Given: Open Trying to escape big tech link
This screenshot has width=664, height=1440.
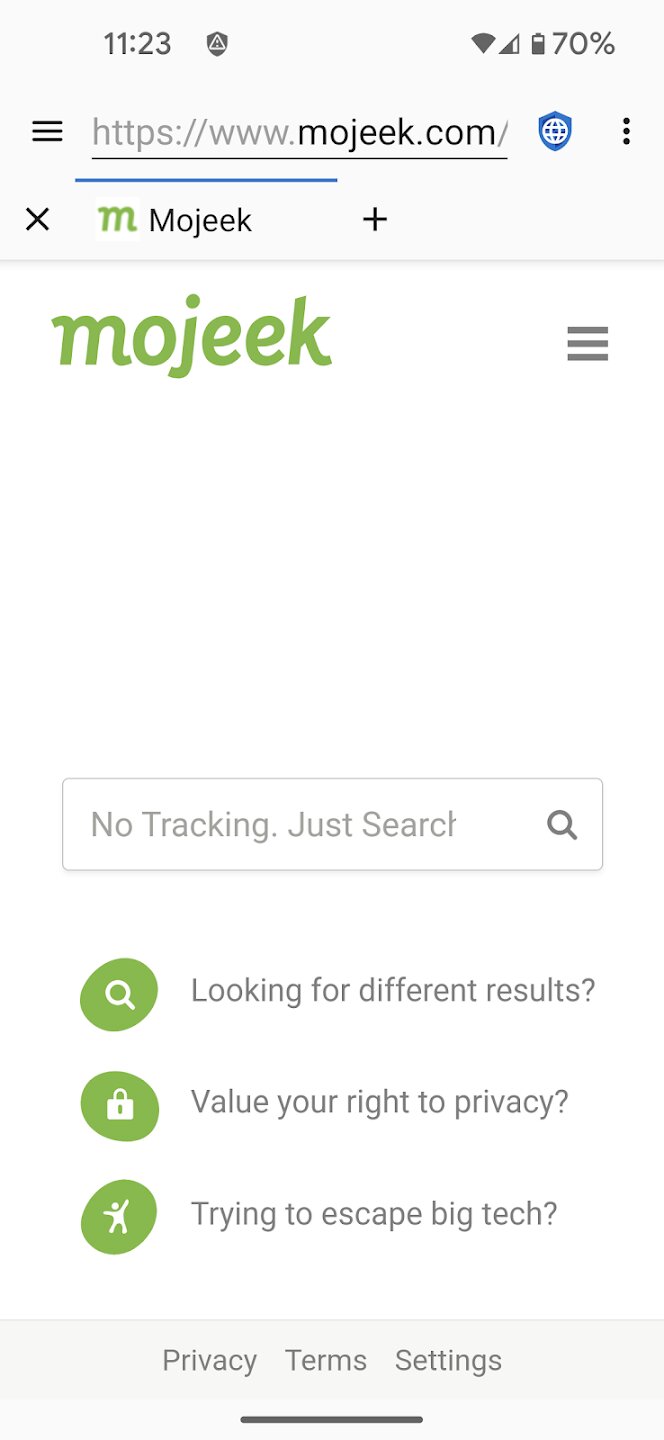Looking at the screenshot, I should click(x=373, y=1214).
